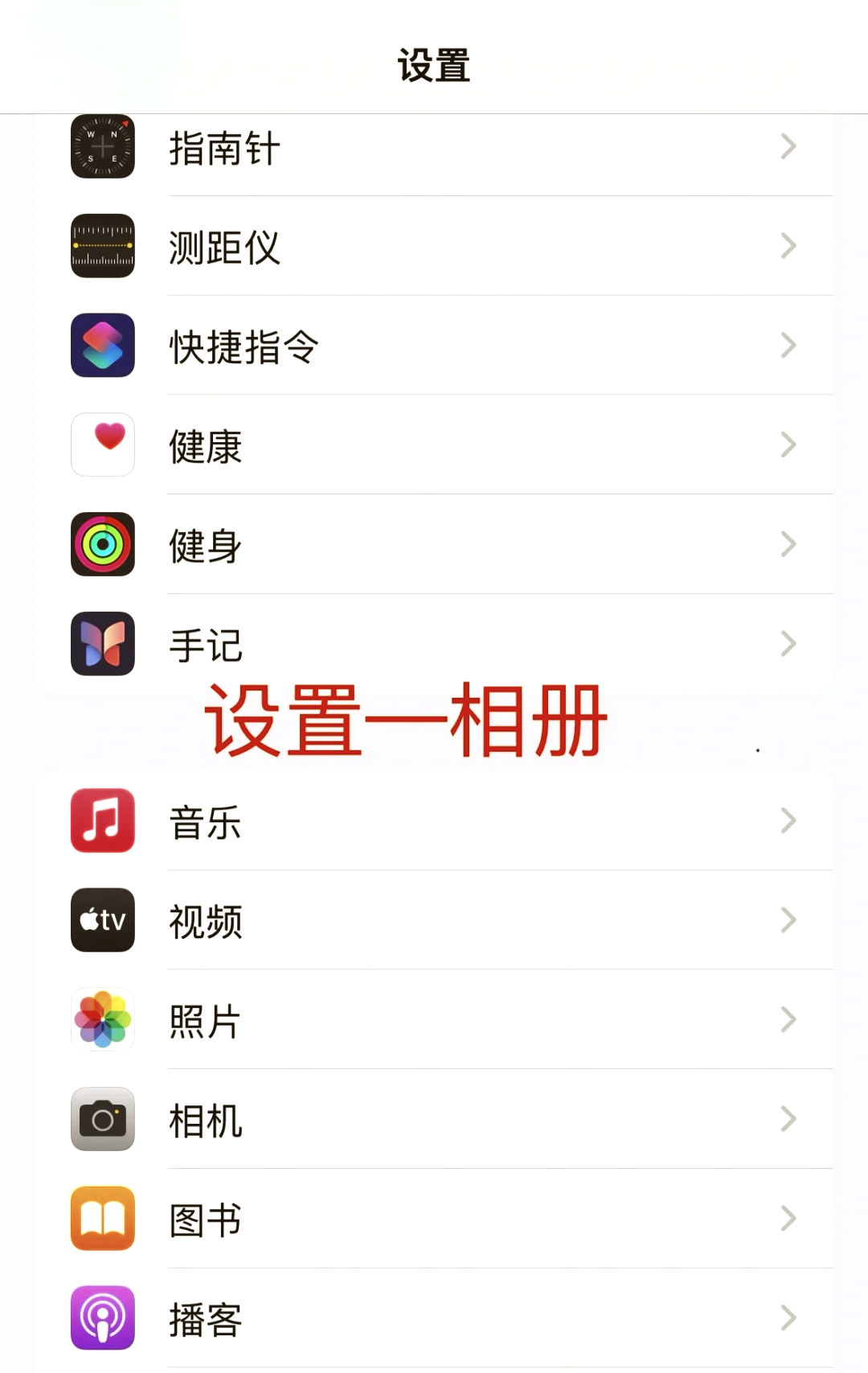868x1373 pixels.
Task: Tap the 视频 settings entry
Action: coord(498,920)
